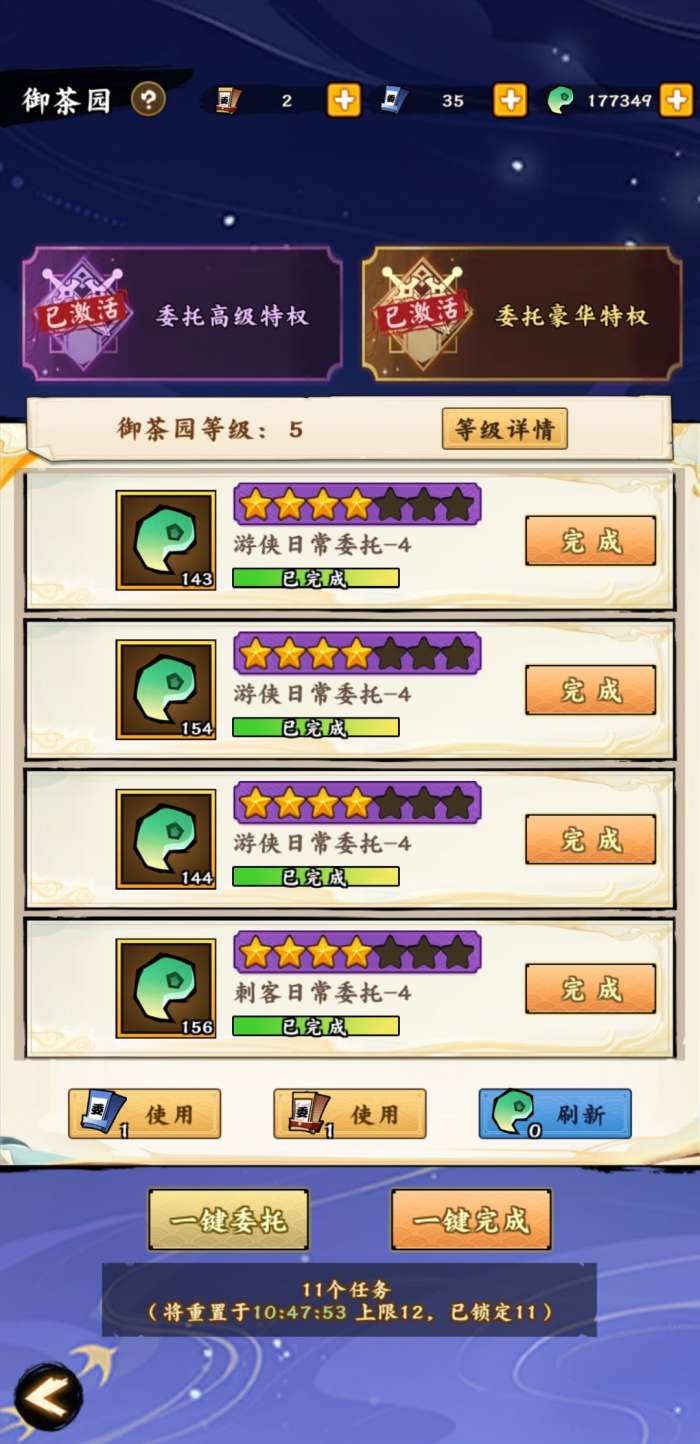Open the help question mark beside 御茶园

coord(148,99)
